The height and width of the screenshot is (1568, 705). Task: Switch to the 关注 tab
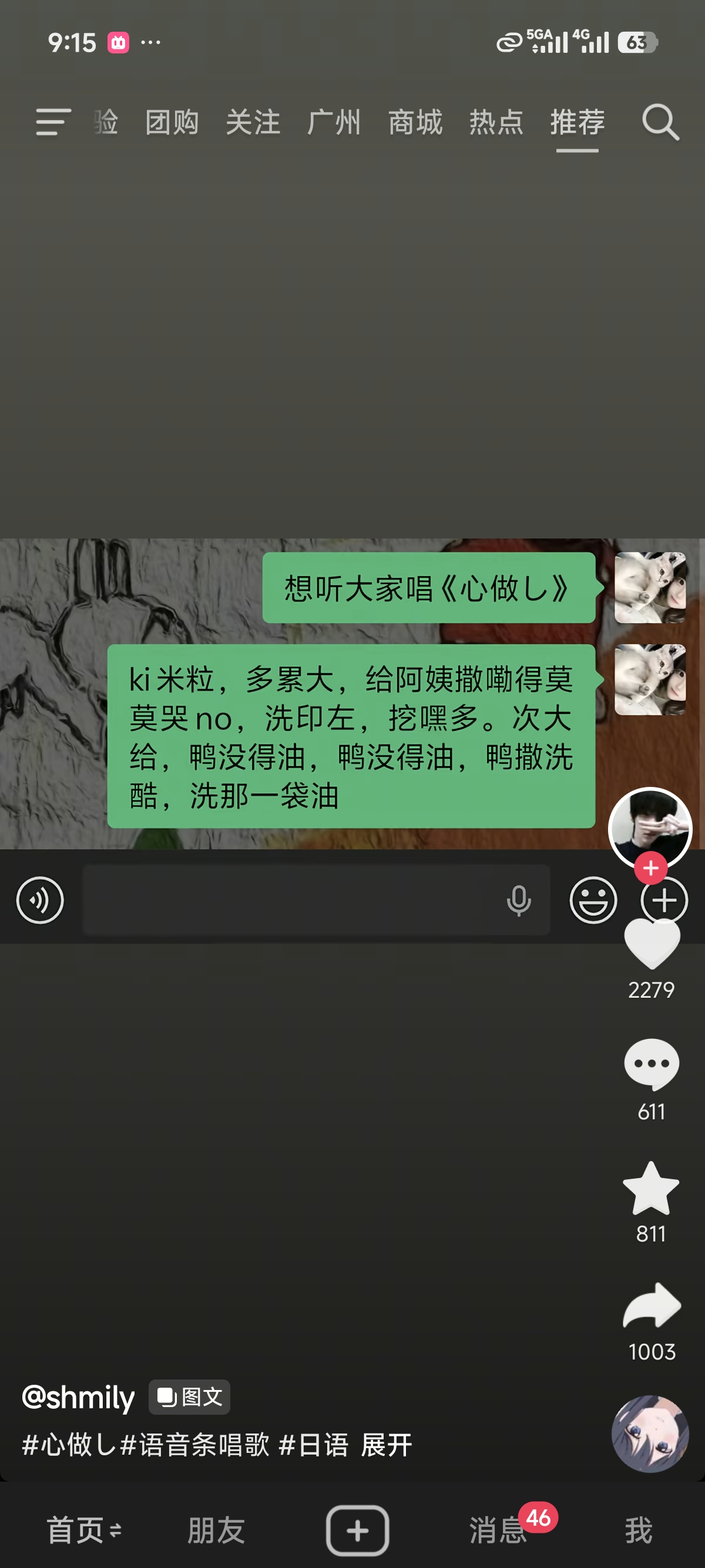click(253, 122)
